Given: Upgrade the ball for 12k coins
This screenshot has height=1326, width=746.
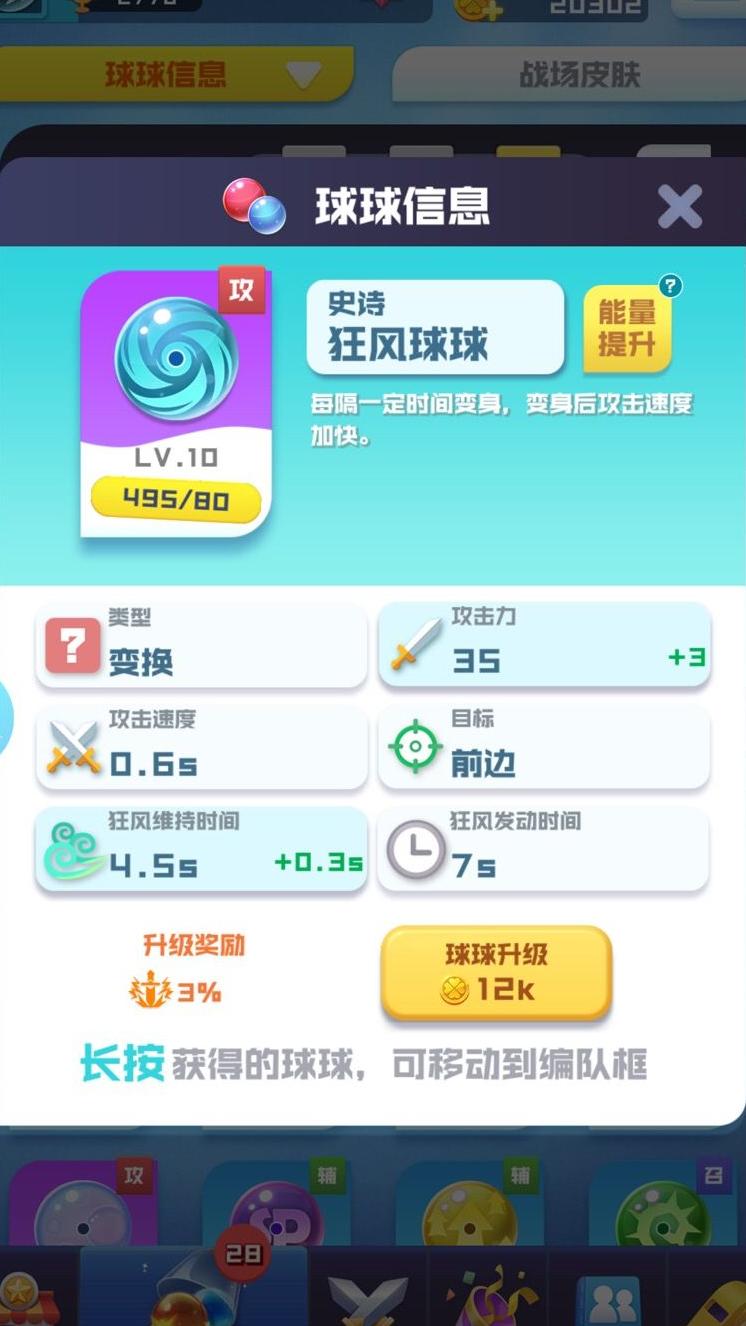Looking at the screenshot, I should pos(496,973).
